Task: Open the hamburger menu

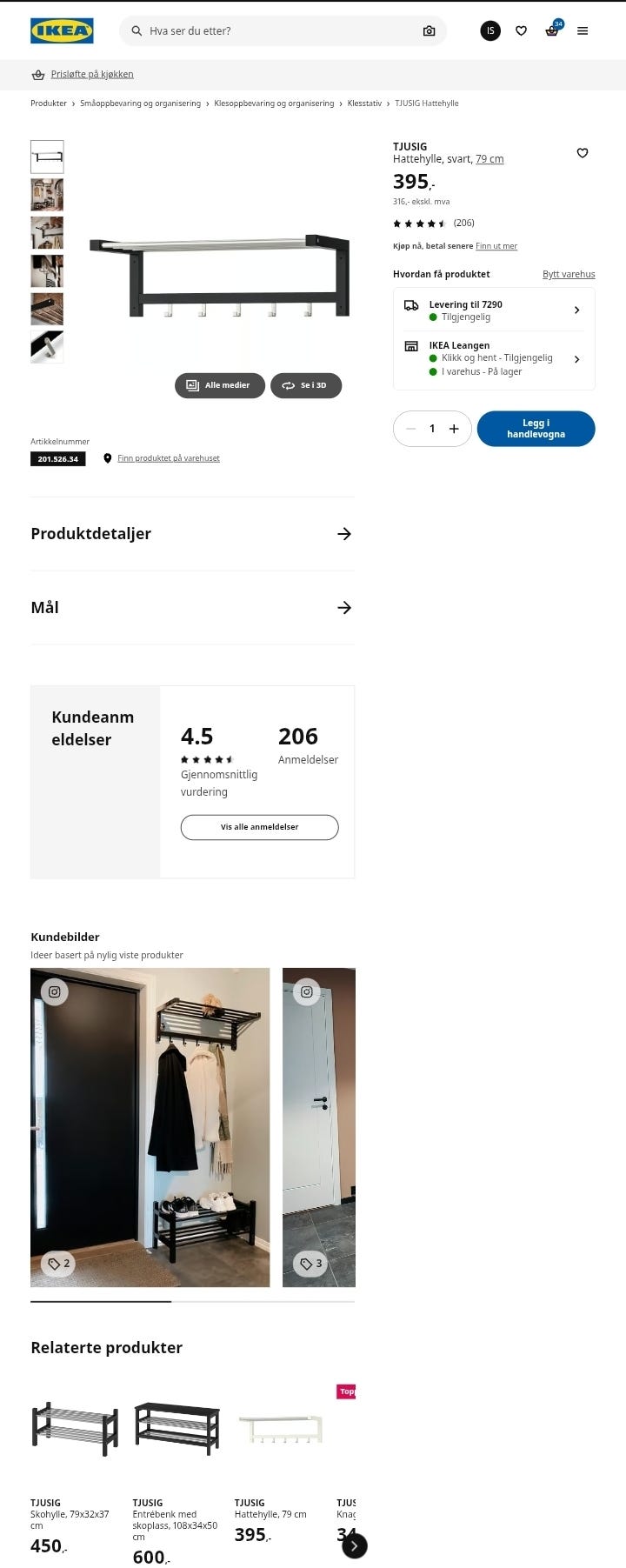Action: point(583,30)
